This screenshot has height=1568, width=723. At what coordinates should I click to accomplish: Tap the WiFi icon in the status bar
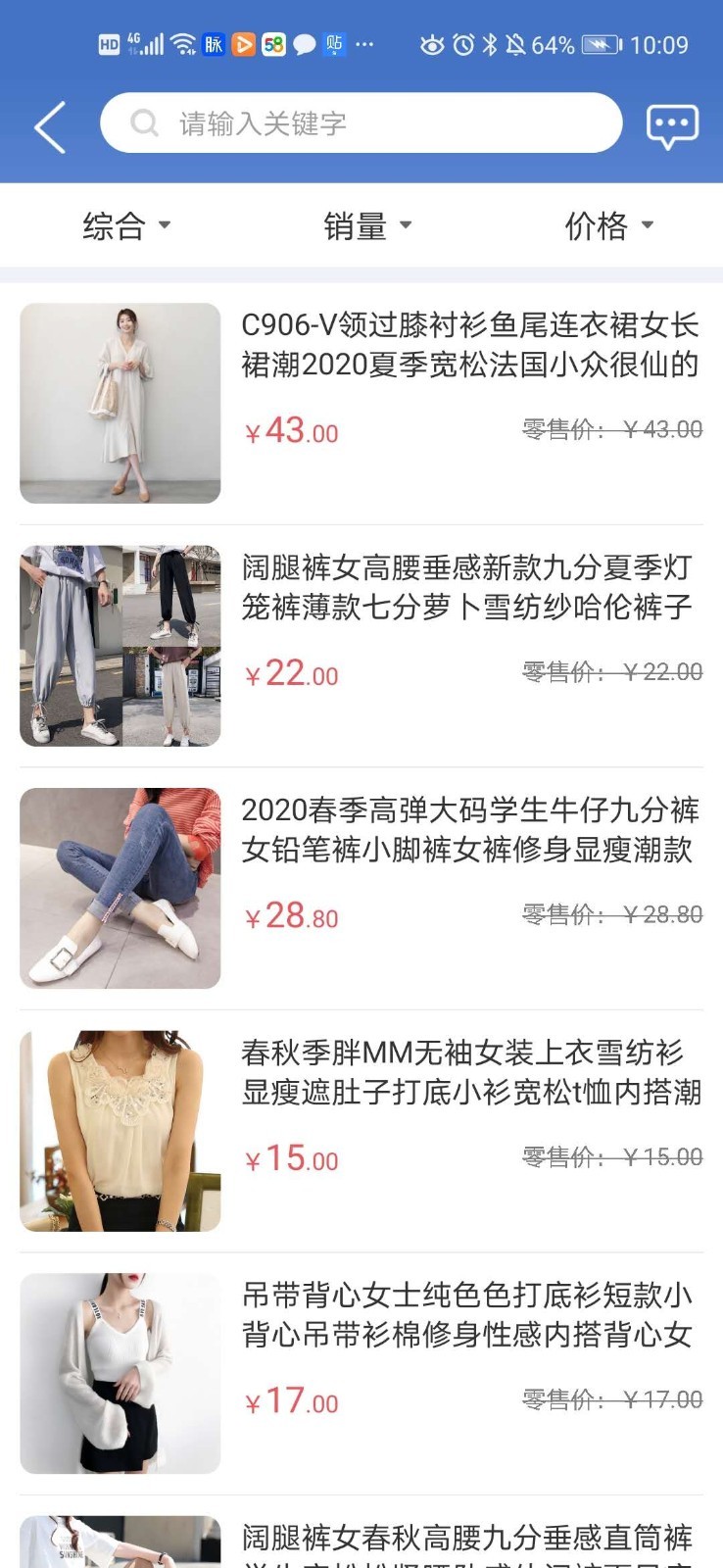pos(181,44)
